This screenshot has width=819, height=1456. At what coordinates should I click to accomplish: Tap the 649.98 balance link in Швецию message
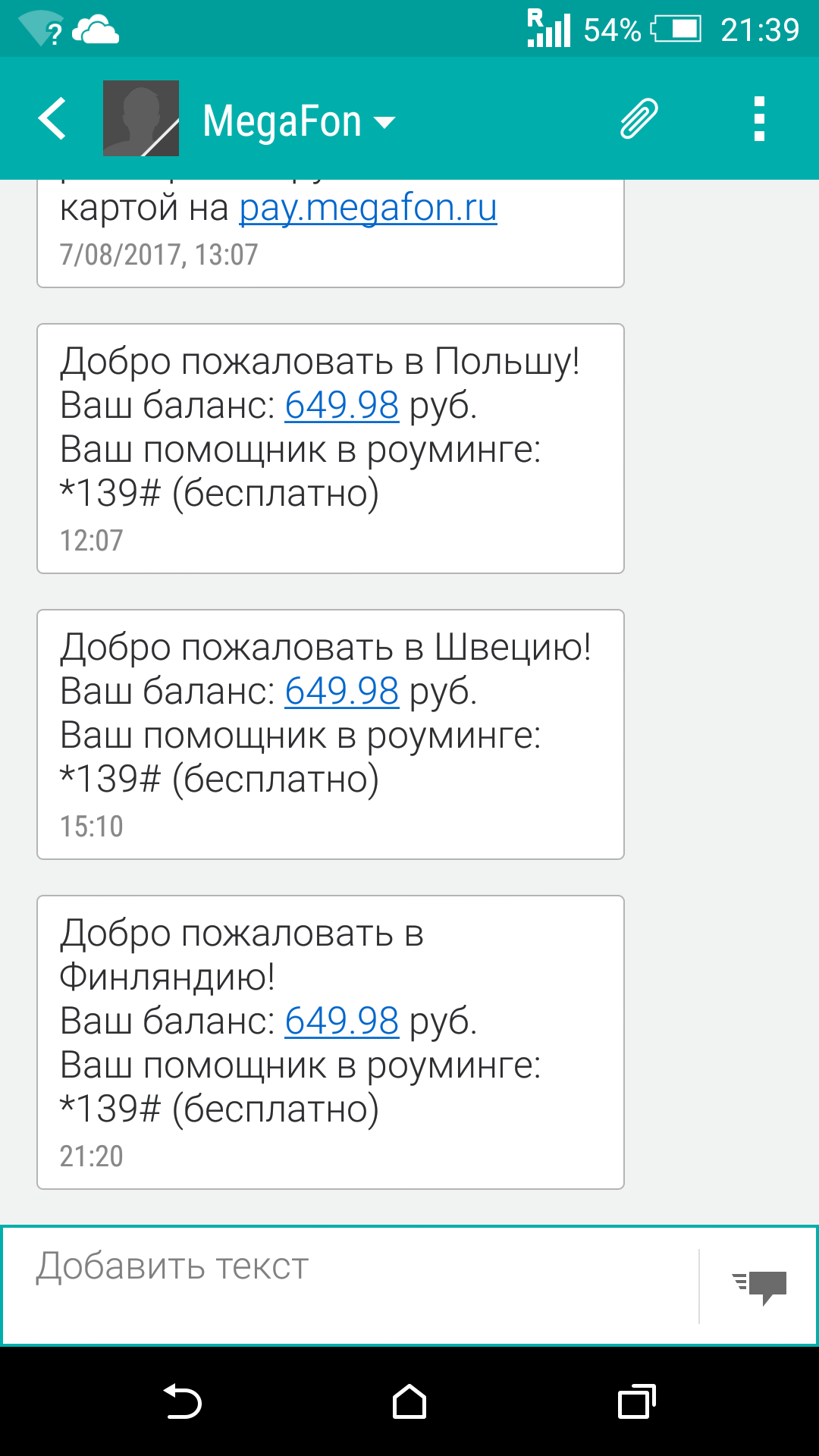click(x=341, y=691)
